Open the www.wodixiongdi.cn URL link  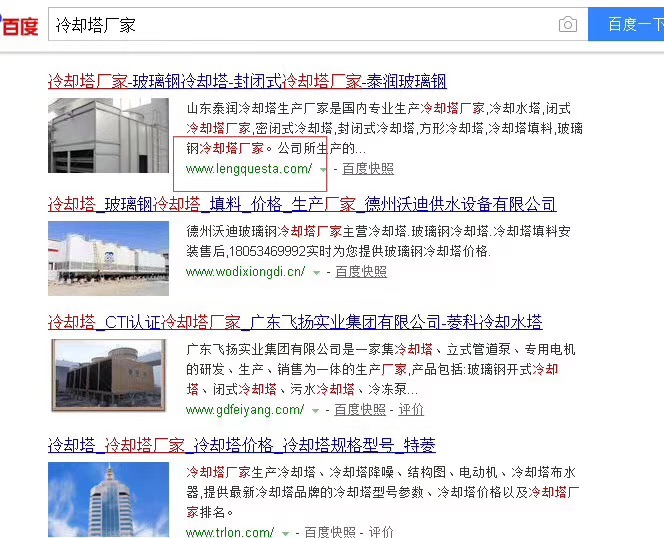(x=245, y=271)
